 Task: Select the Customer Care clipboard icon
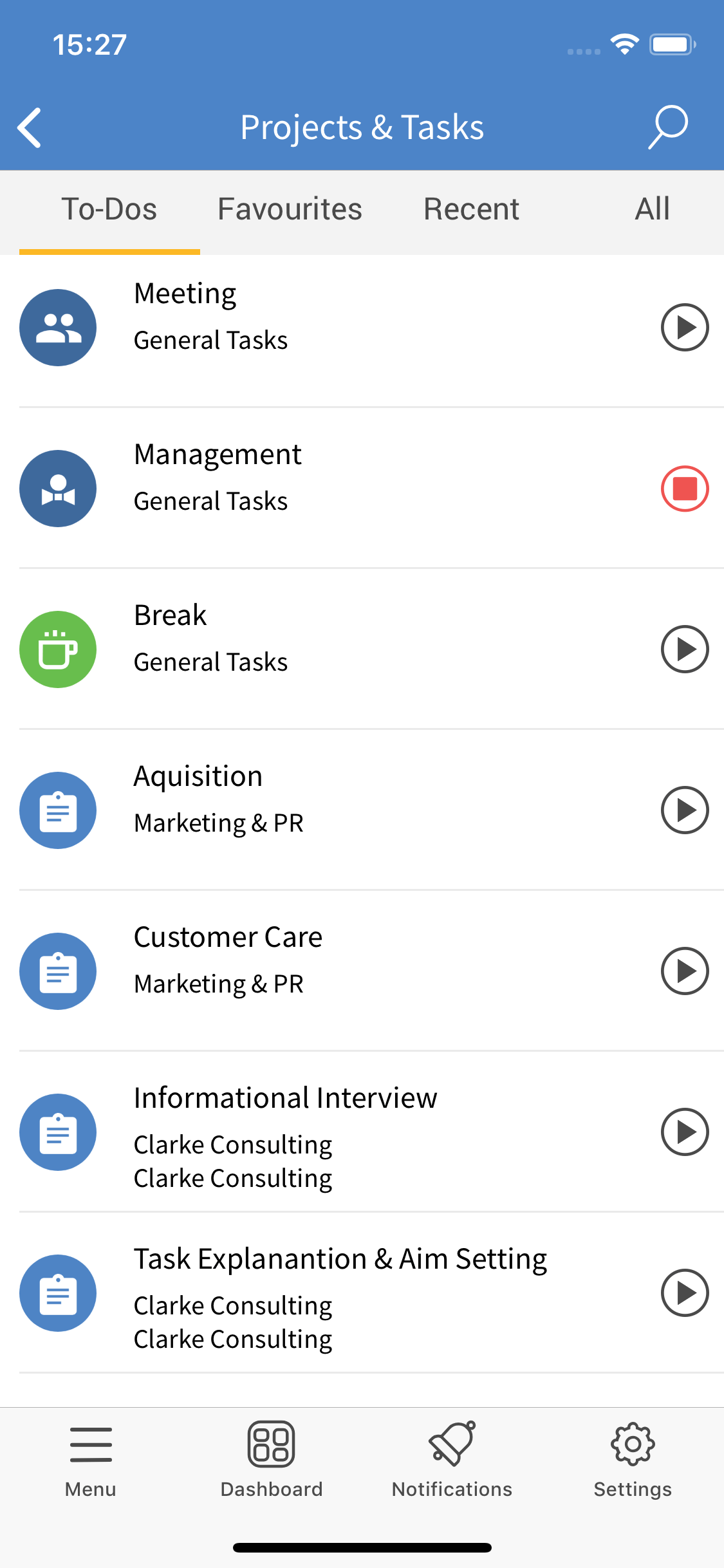(57, 971)
